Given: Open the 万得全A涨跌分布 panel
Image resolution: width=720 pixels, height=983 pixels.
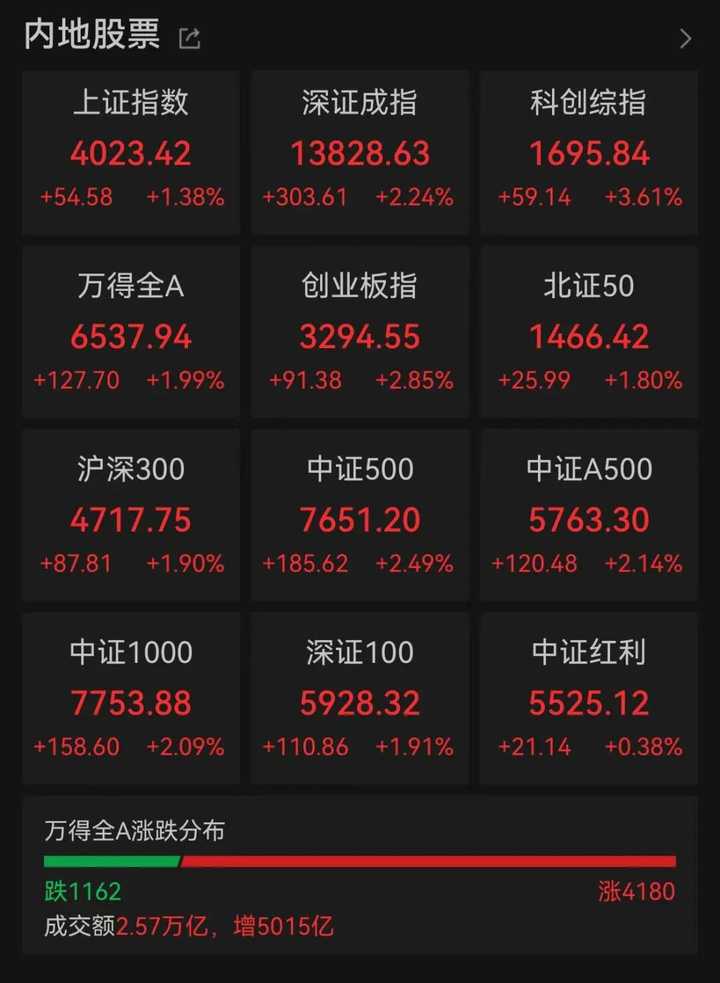Looking at the screenshot, I should [360, 875].
